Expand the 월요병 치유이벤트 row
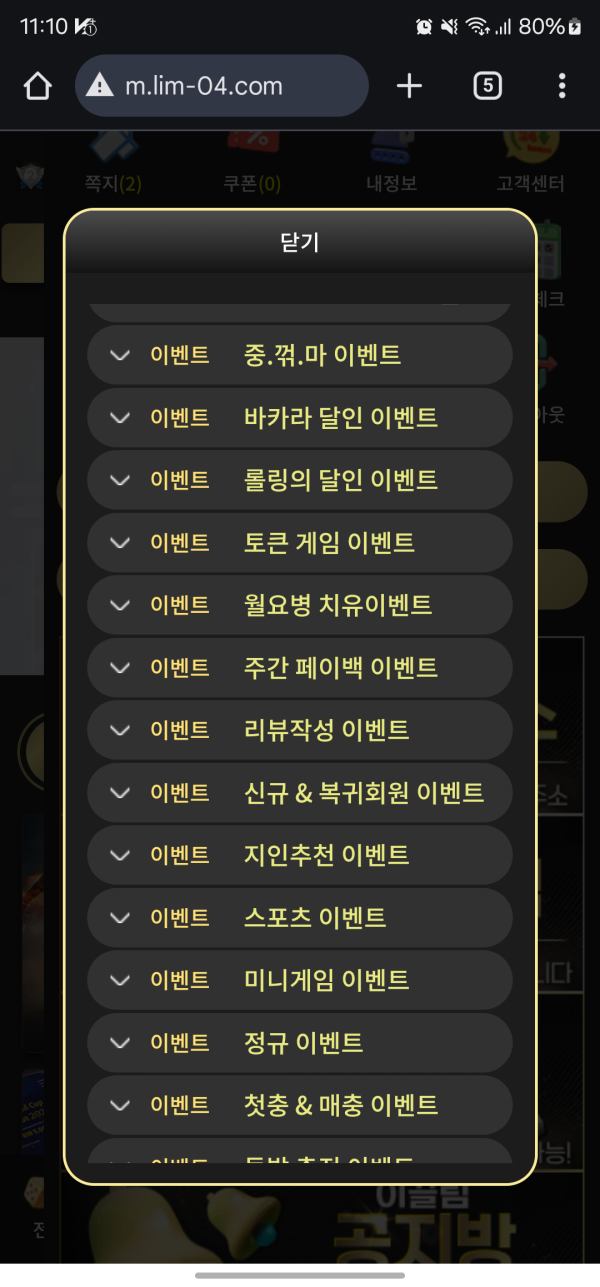Image resolution: width=600 pixels, height=1287 pixels. pos(300,605)
